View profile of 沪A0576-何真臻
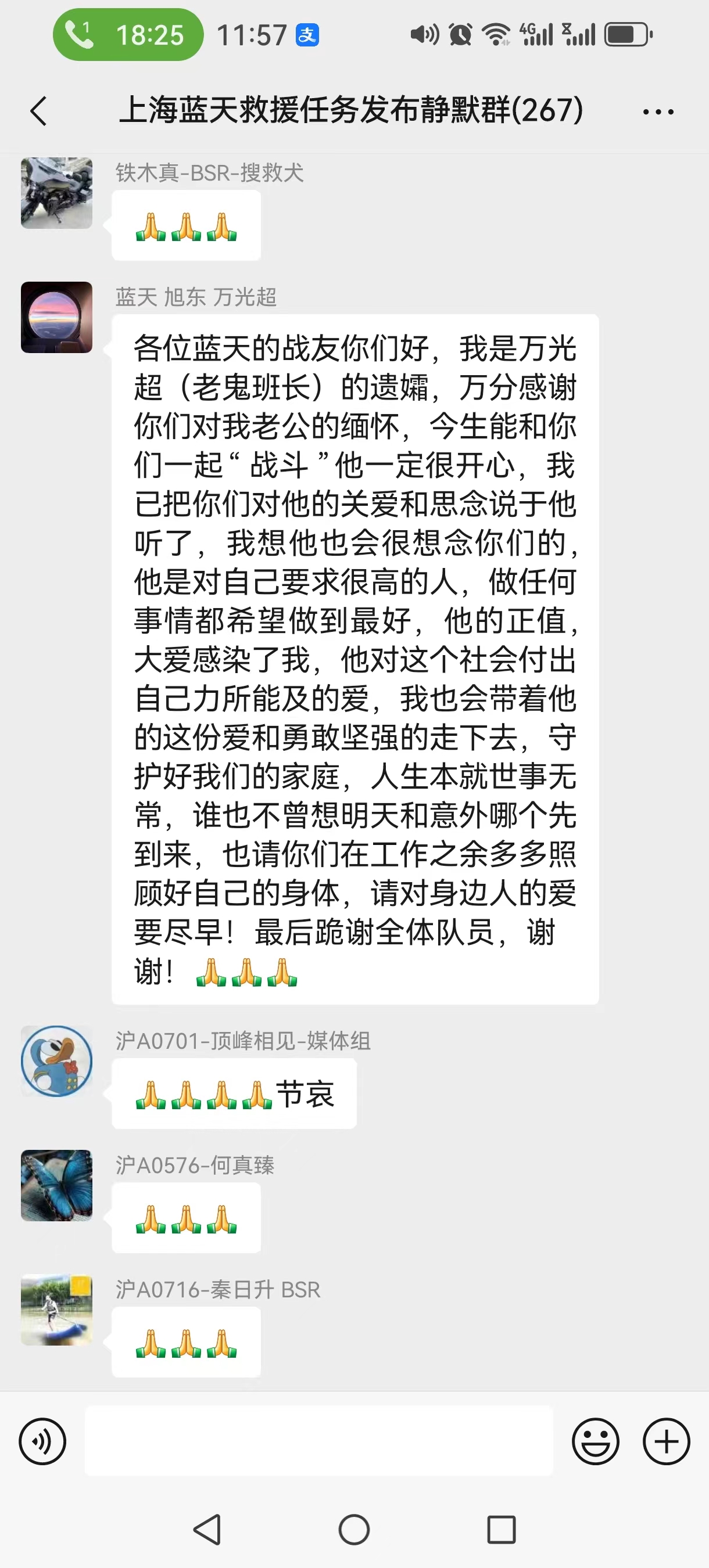 [56, 1185]
